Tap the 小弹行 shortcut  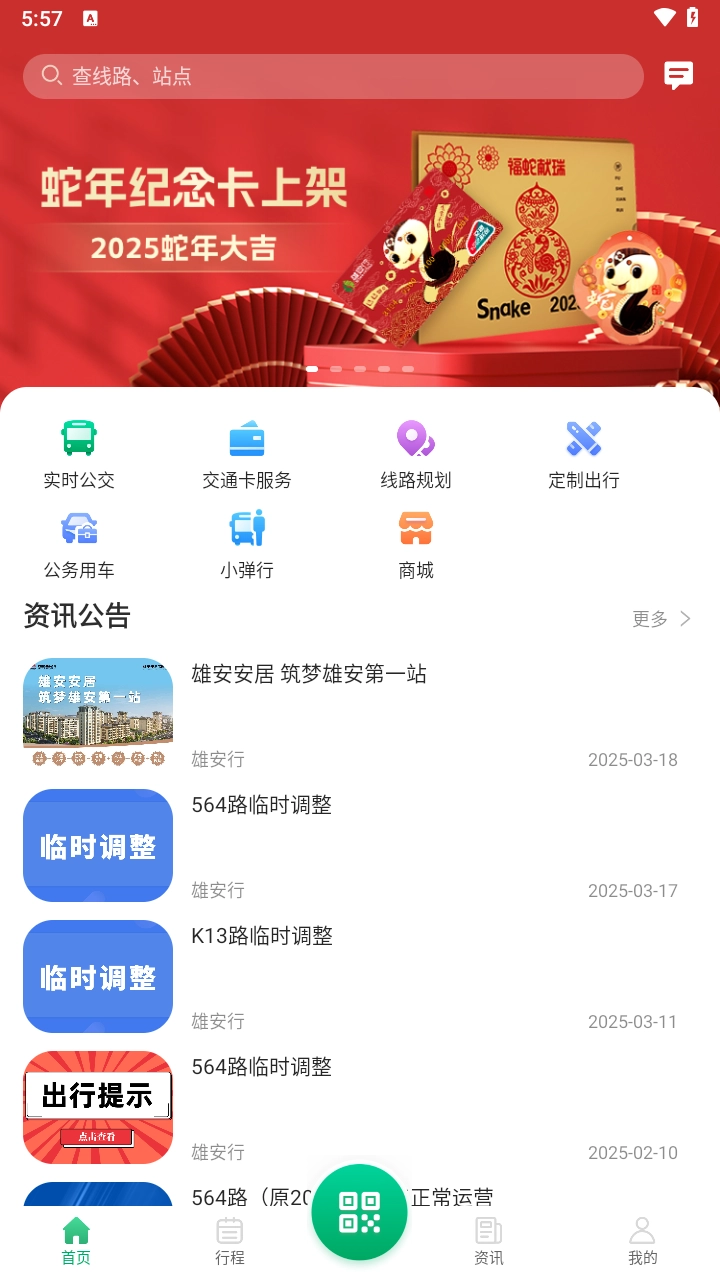pos(247,544)
